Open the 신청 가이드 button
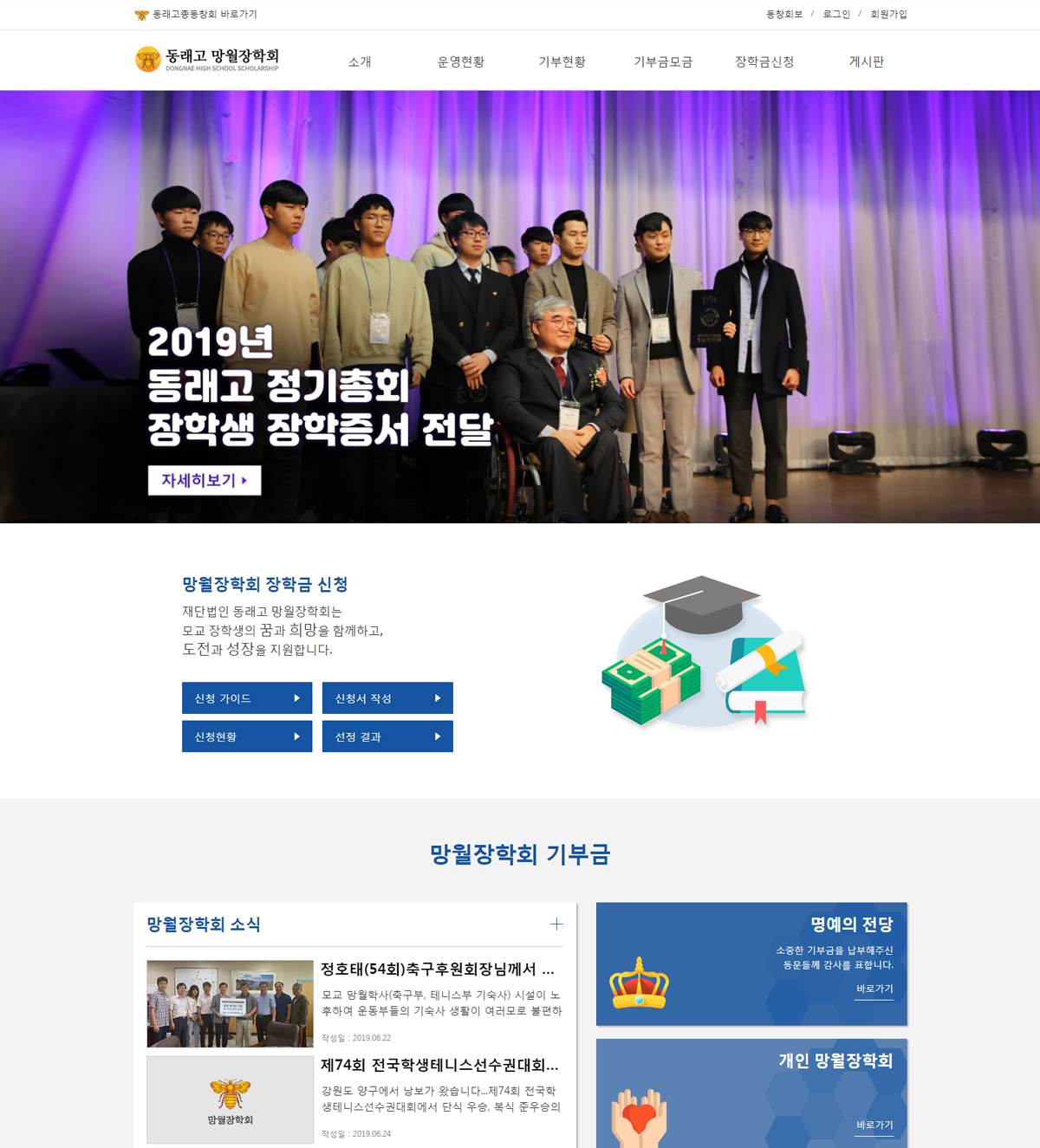Viewport: 1040px width, 1148px height. click(247, 698)
